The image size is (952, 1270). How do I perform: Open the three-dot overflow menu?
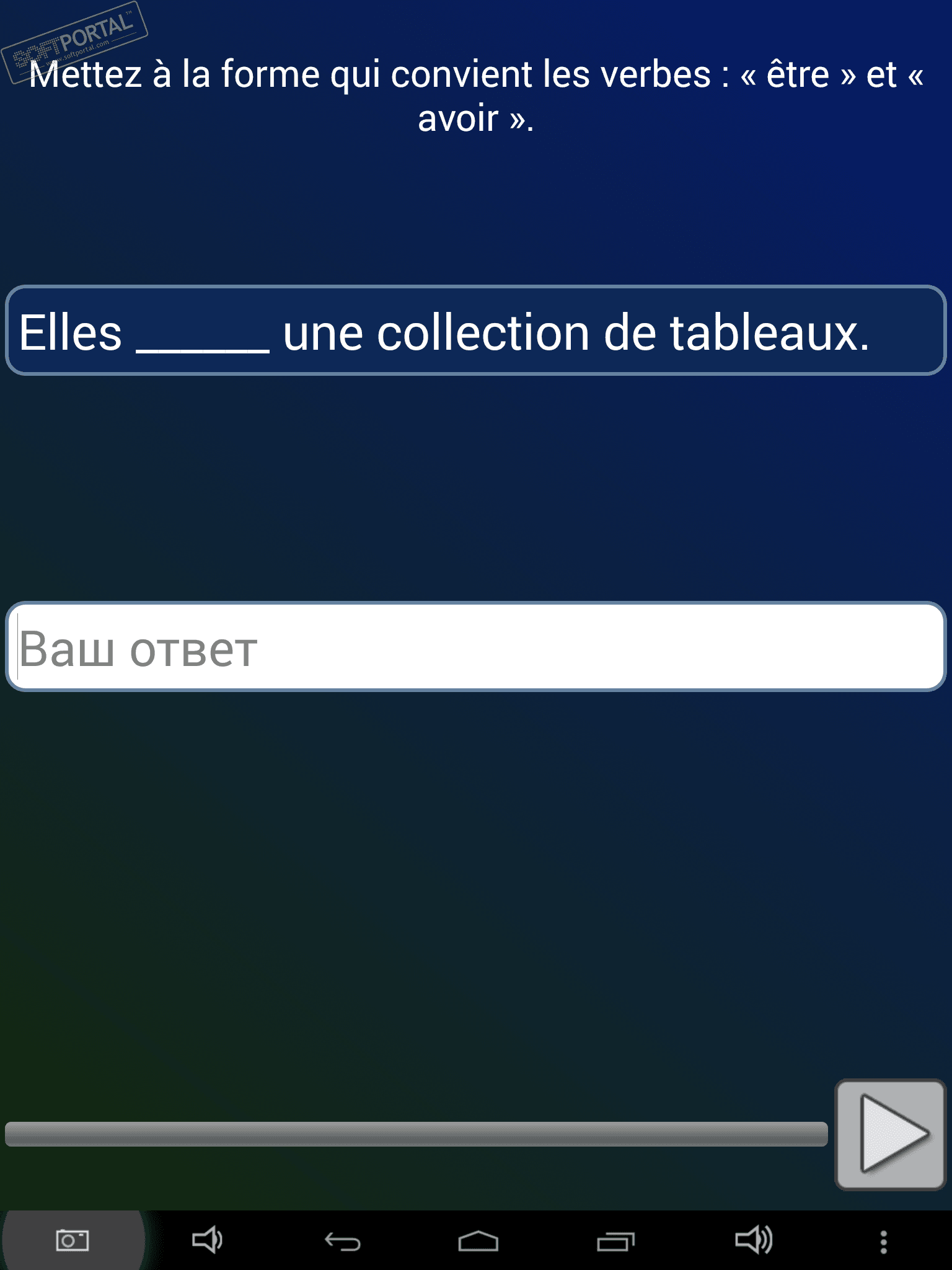(884, 1241)
